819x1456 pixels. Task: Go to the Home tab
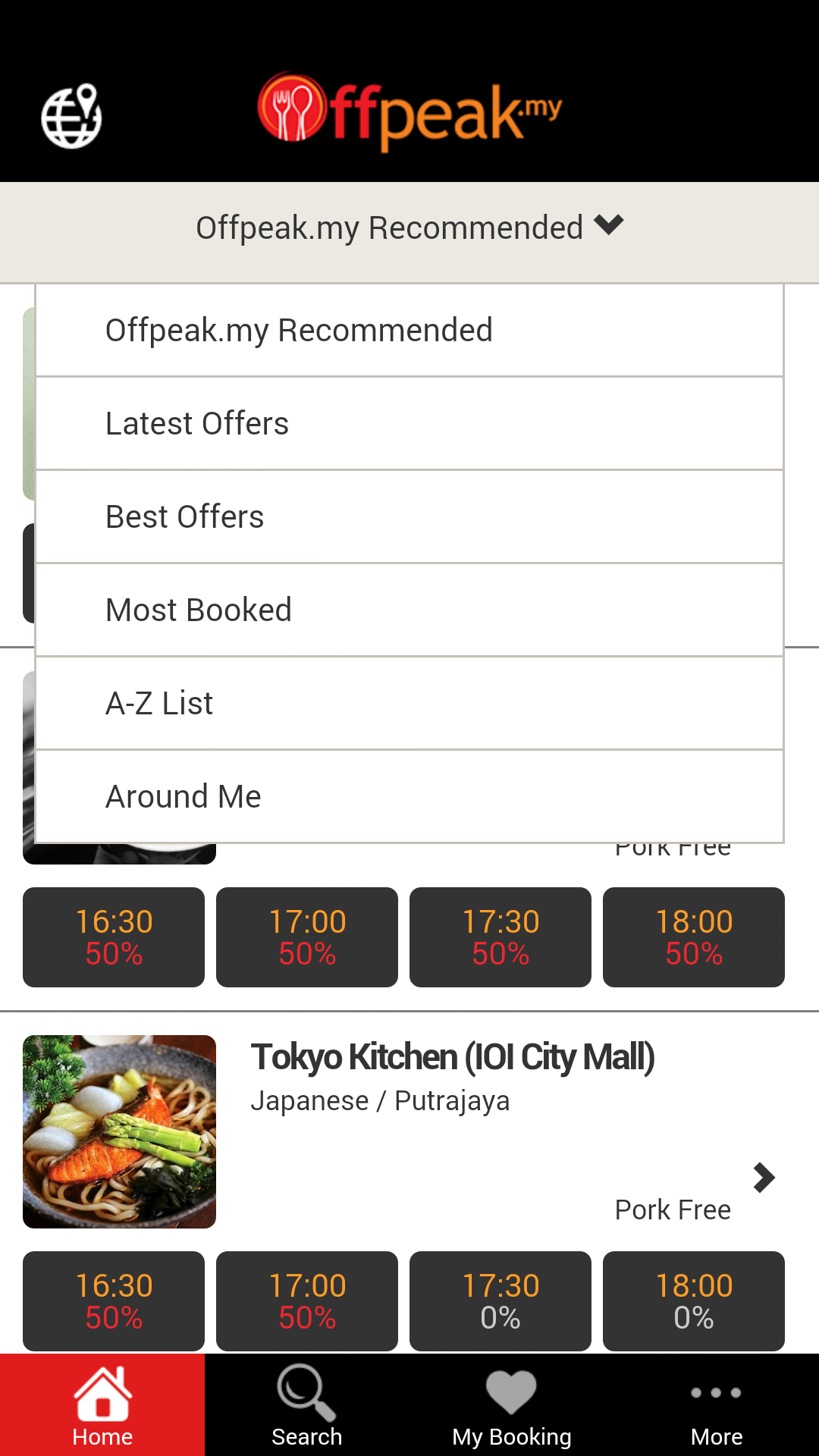pos(102,1404)
